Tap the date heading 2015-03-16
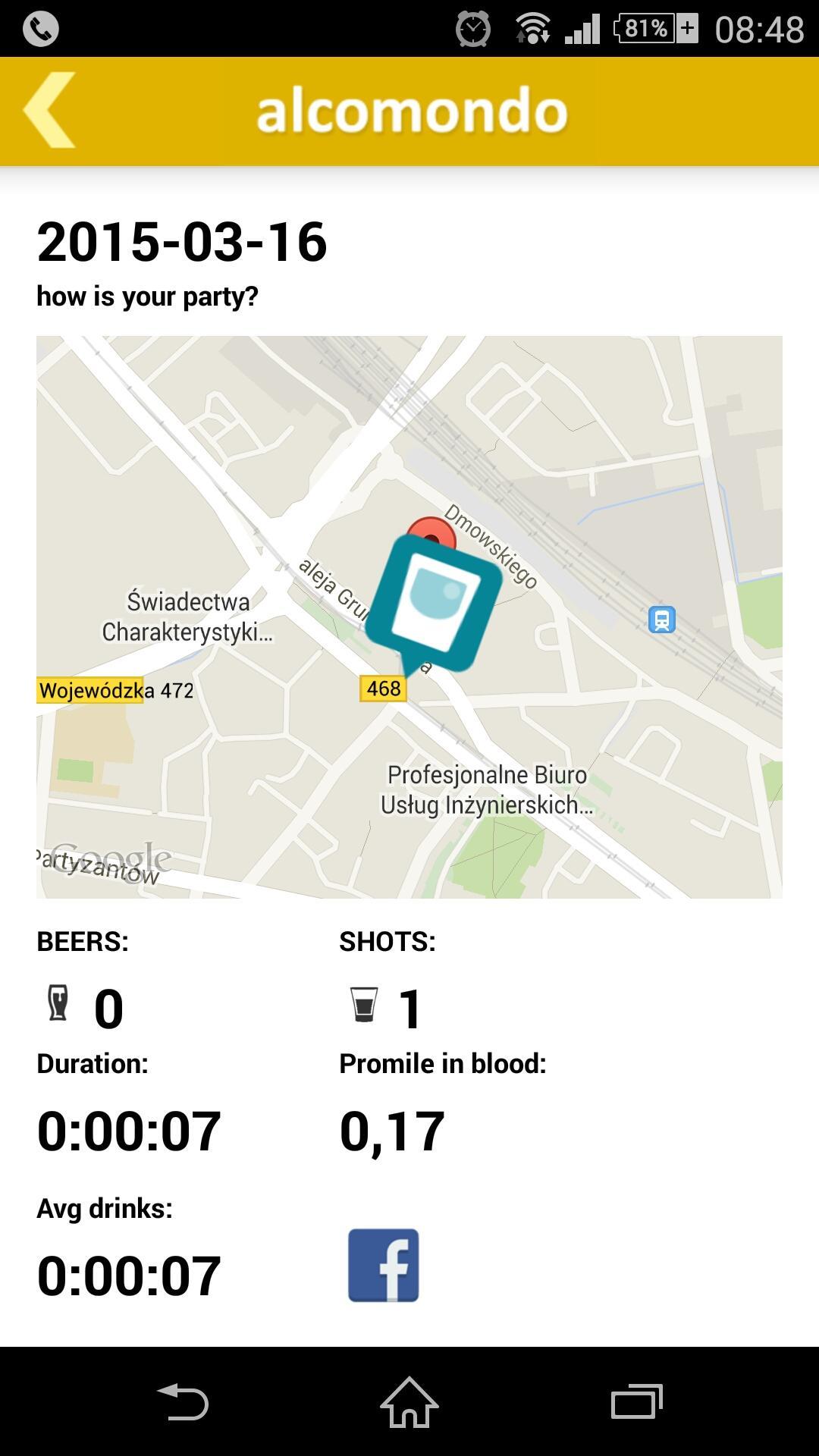819x1456 pixels. click(x=182, y=243)
